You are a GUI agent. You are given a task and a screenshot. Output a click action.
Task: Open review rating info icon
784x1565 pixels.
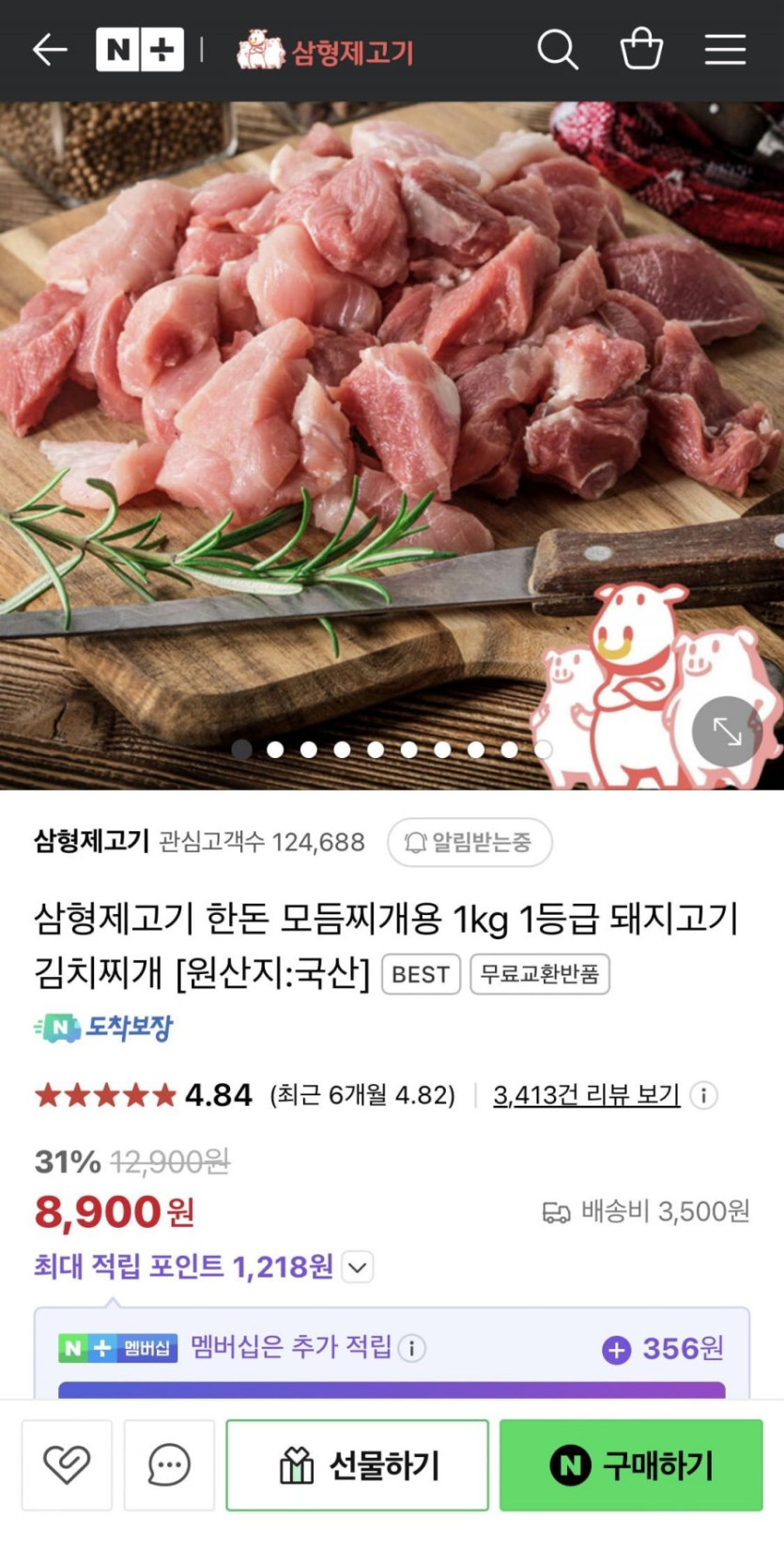point(703,1095)
